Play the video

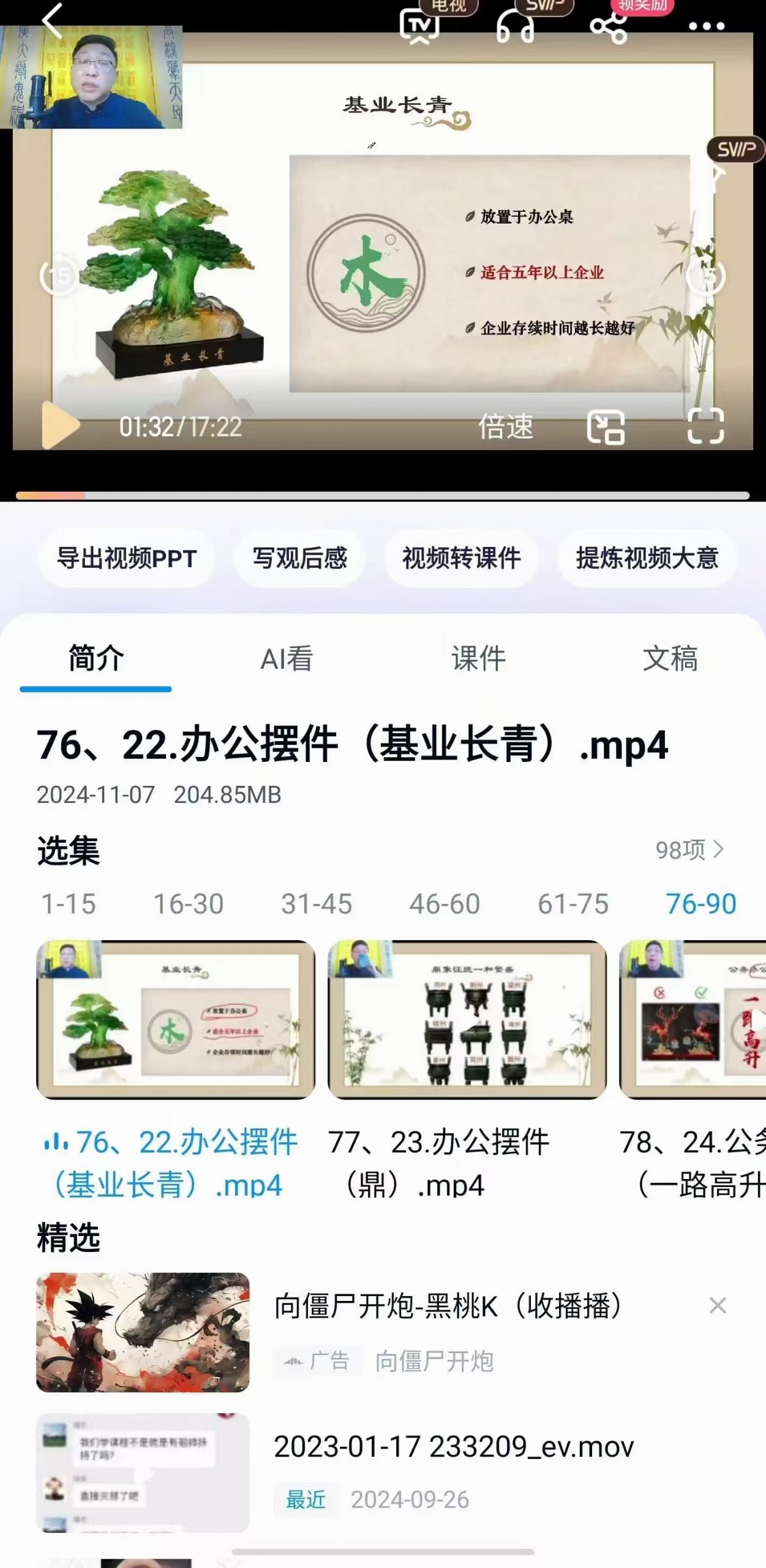59,426
